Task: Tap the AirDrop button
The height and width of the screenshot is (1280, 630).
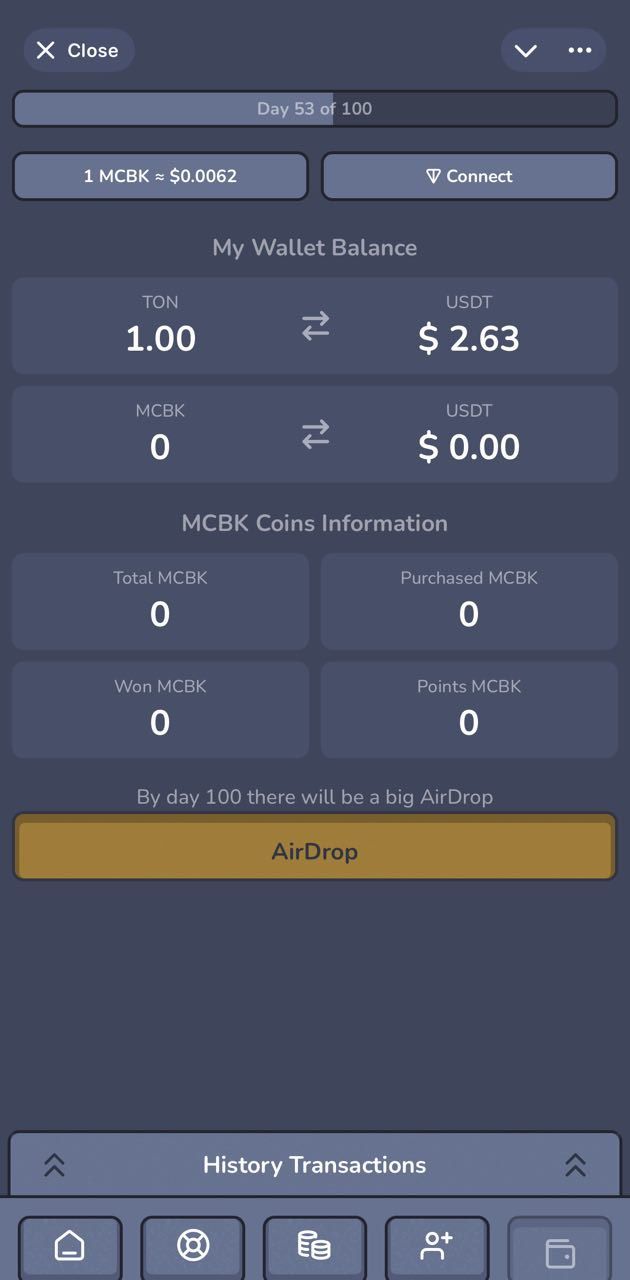Action: click(x=315, y=851)
